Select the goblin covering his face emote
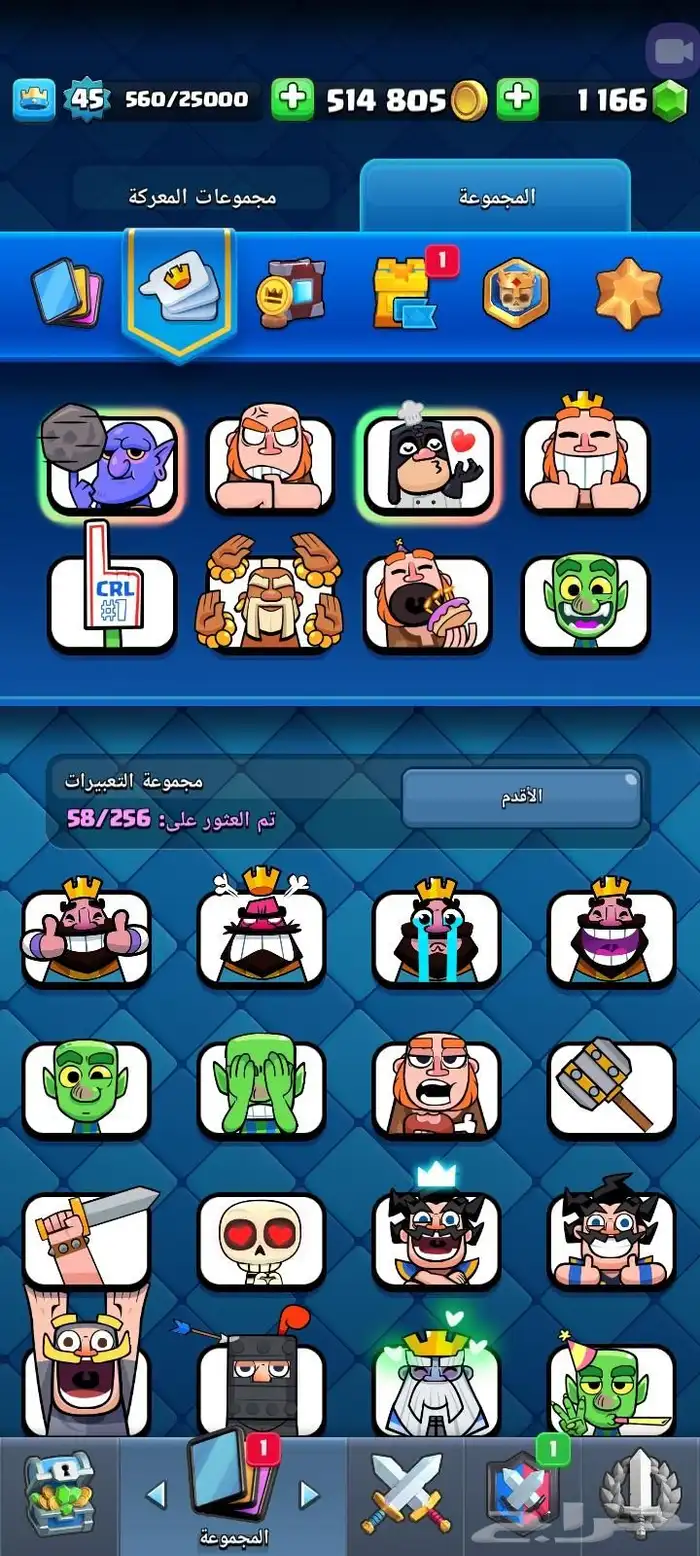The image size is (700, 1556). point(261,1088)
